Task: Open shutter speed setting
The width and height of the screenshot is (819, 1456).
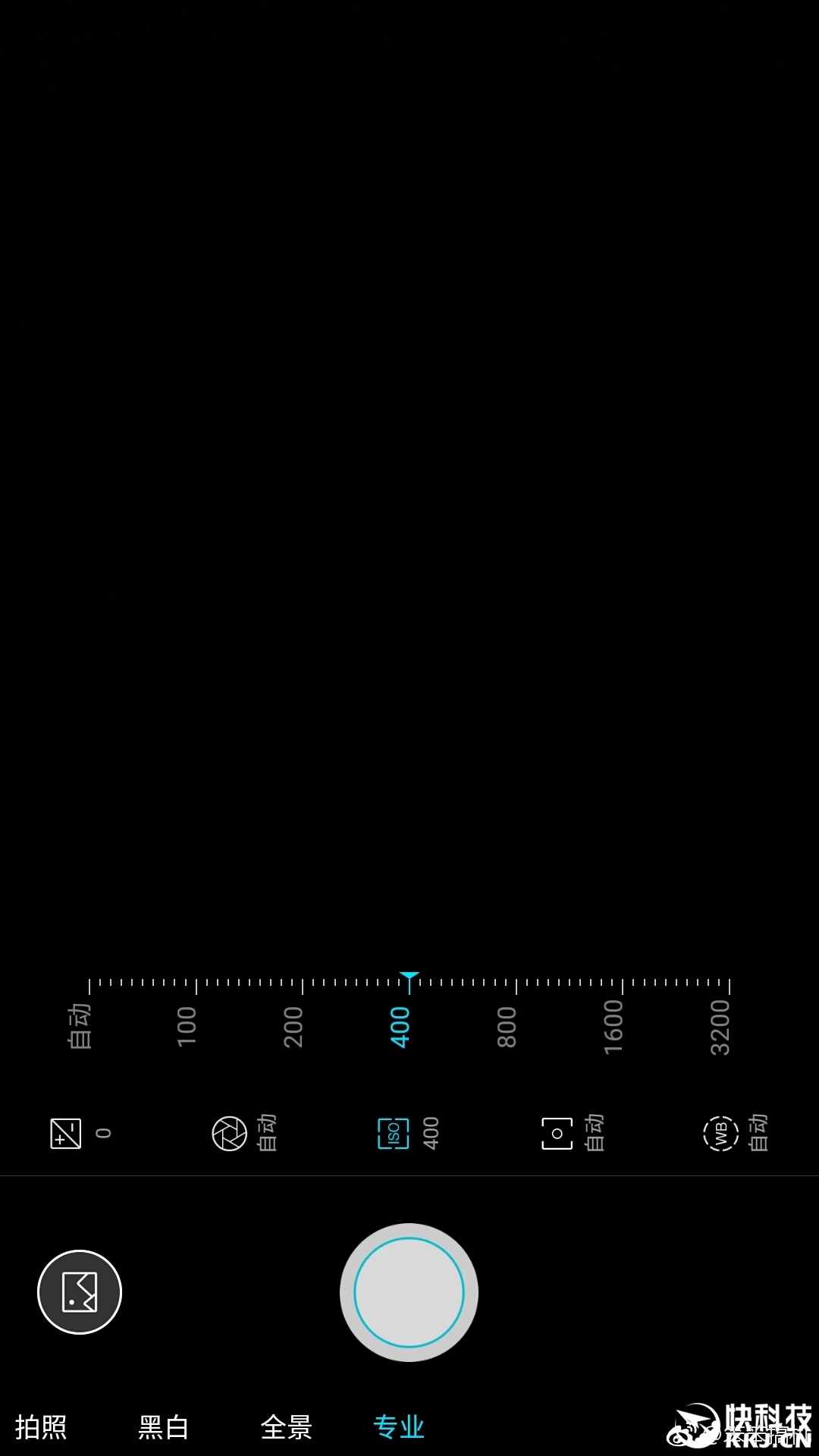Action: tap(230, 1134)
